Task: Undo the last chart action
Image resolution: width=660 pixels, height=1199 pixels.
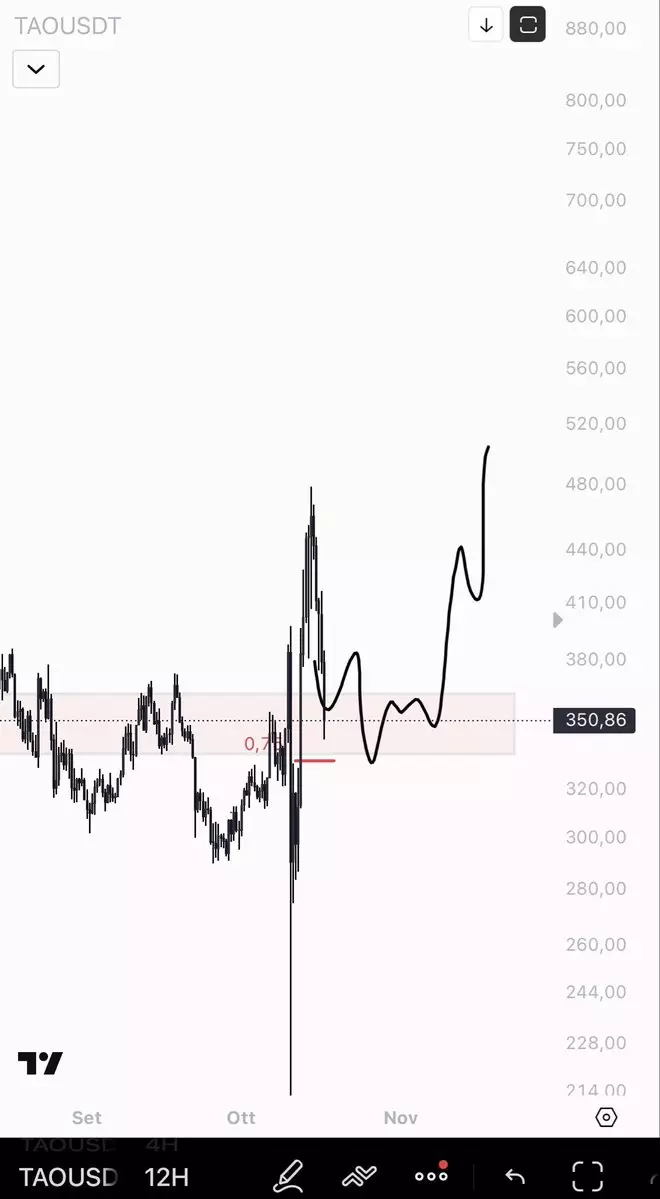Action: tap(515, 1176)
